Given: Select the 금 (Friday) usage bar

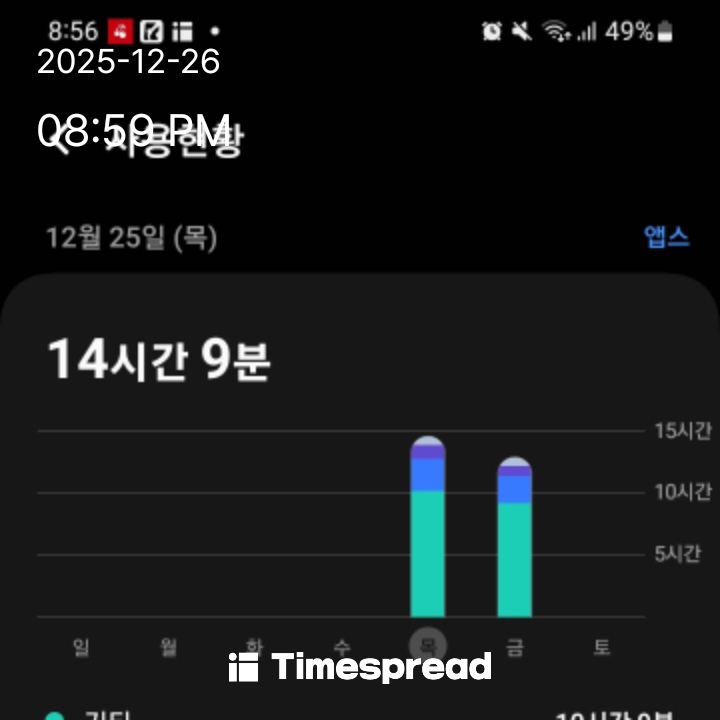Looking at the screenshot, I should (x=515, y=537).
